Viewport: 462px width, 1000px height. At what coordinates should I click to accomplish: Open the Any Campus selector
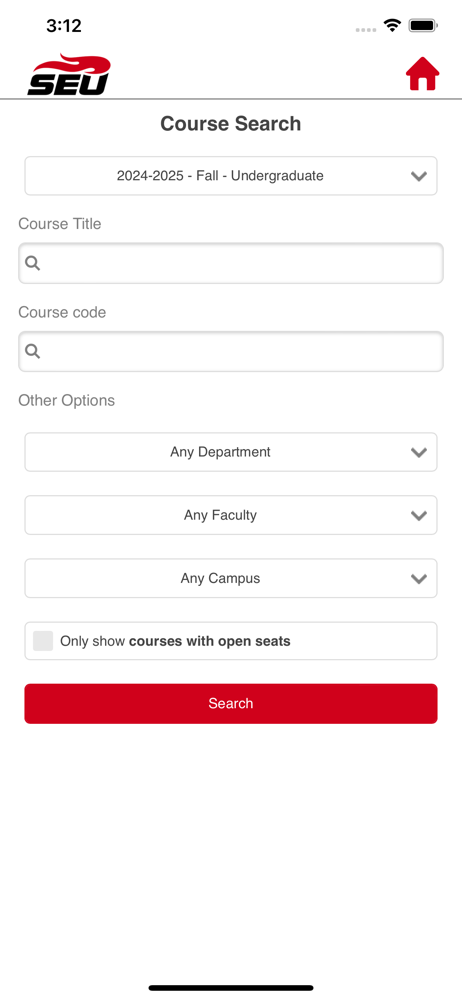click(231, 578)
